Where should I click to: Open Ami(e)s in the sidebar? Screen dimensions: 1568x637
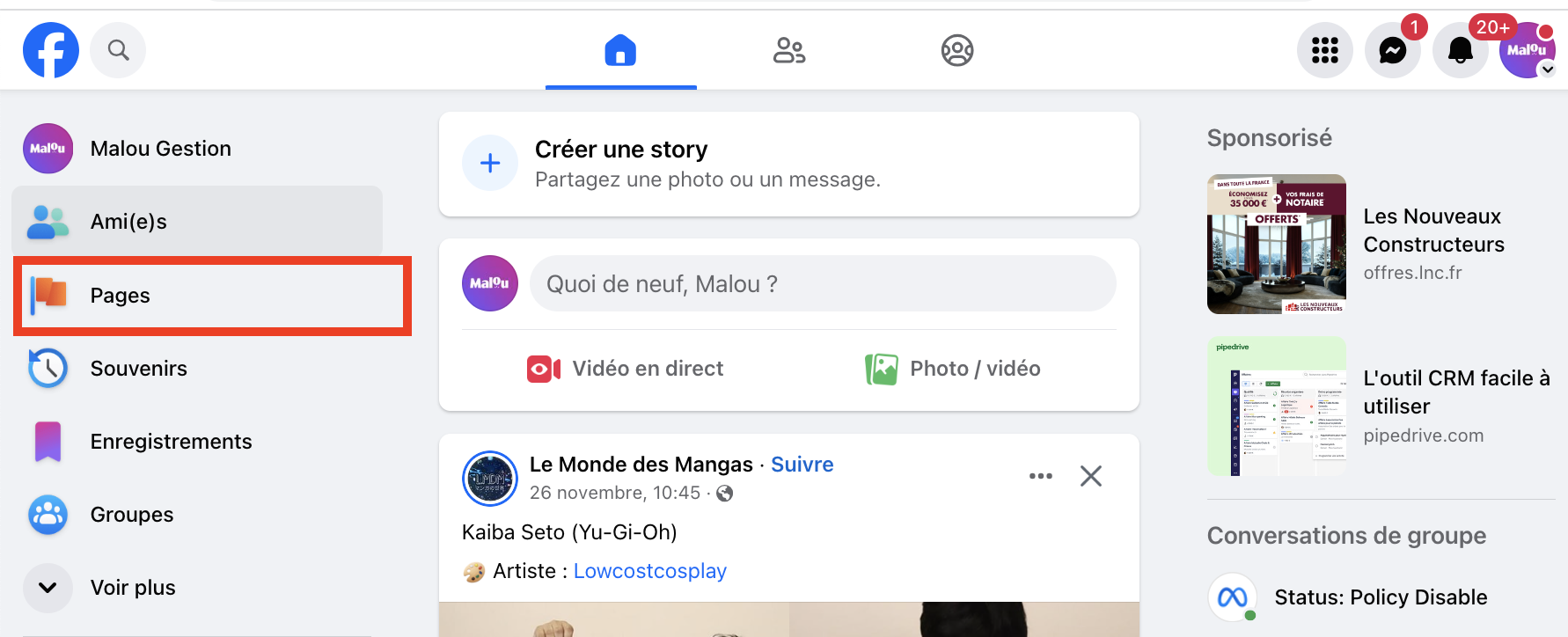(x=128, y=222)
